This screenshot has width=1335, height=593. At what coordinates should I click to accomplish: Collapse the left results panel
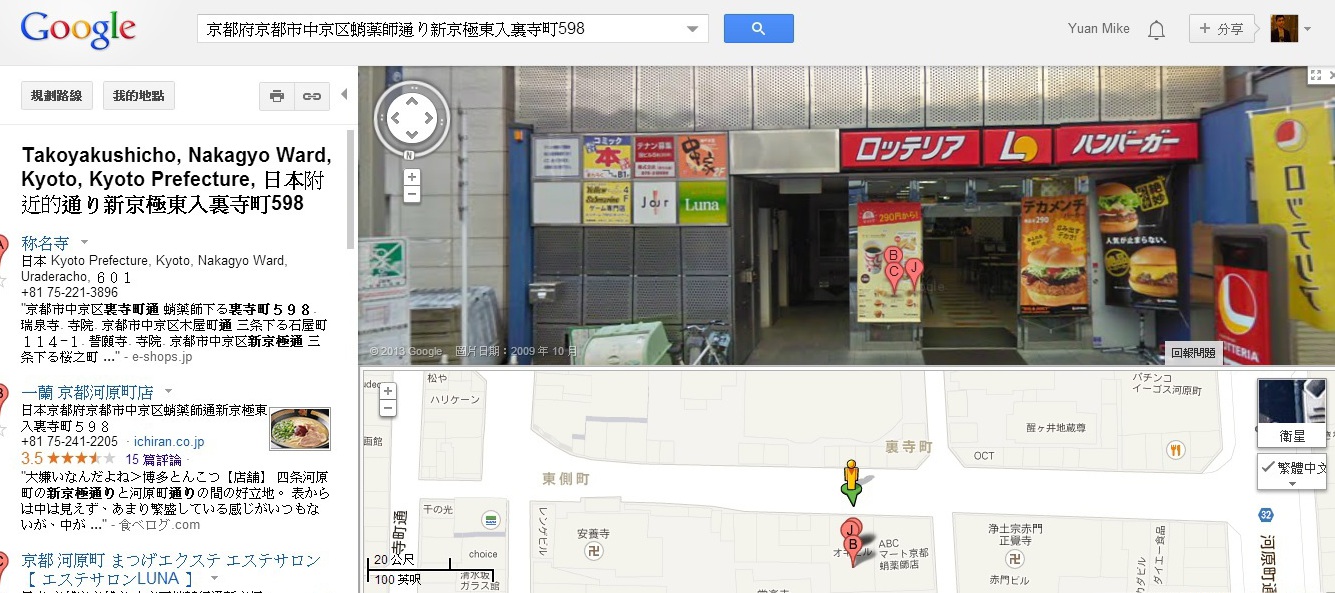pyautogui.click(x=344, y=95)
